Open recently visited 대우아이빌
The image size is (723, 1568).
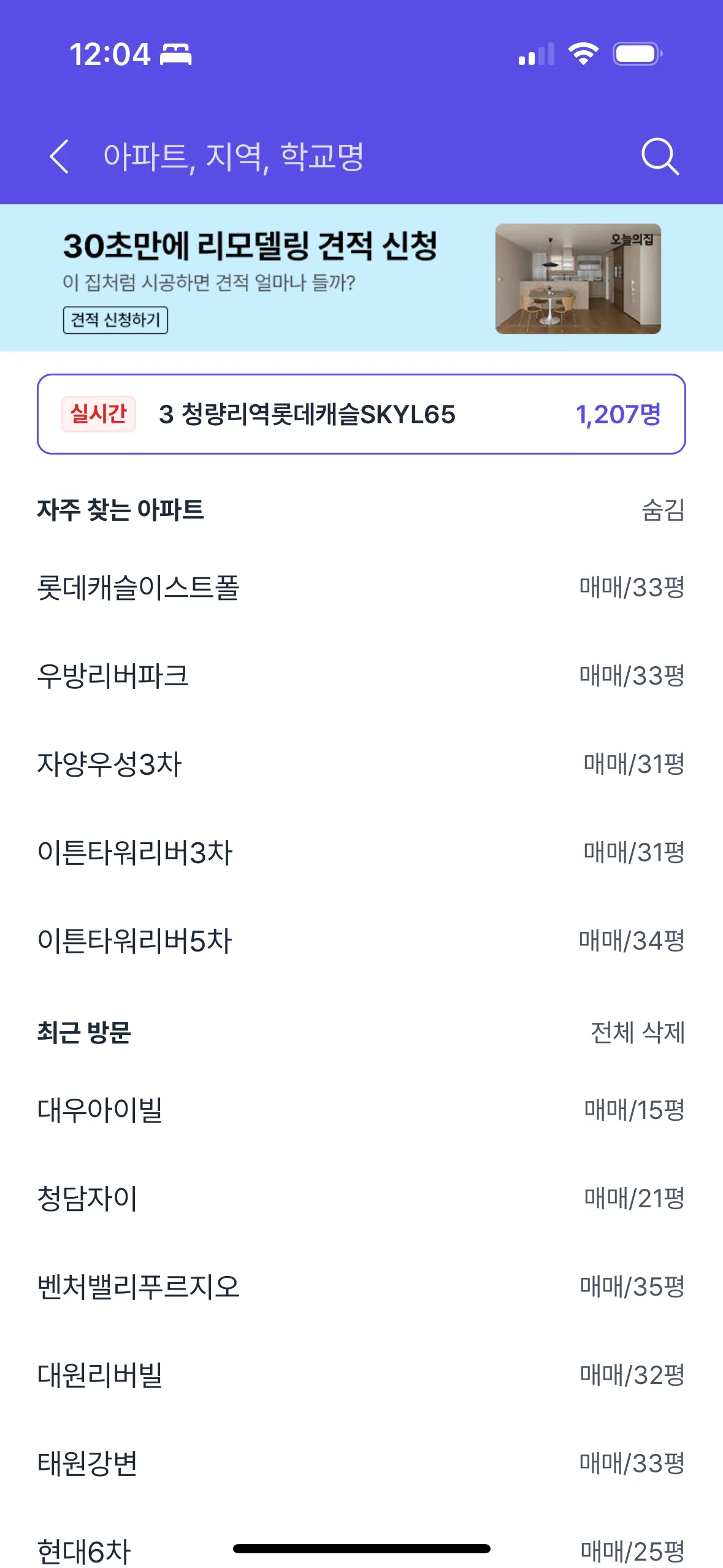[100, 1110]
